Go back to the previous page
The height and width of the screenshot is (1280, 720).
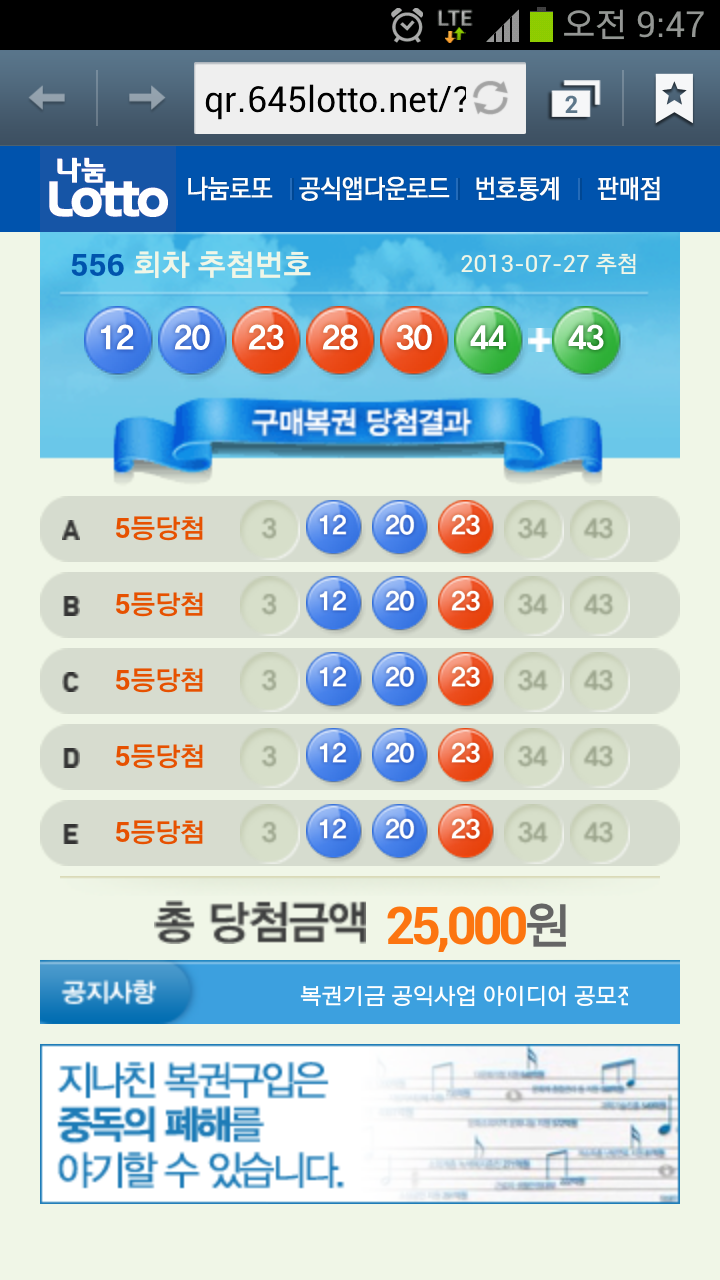coord(47,98)
